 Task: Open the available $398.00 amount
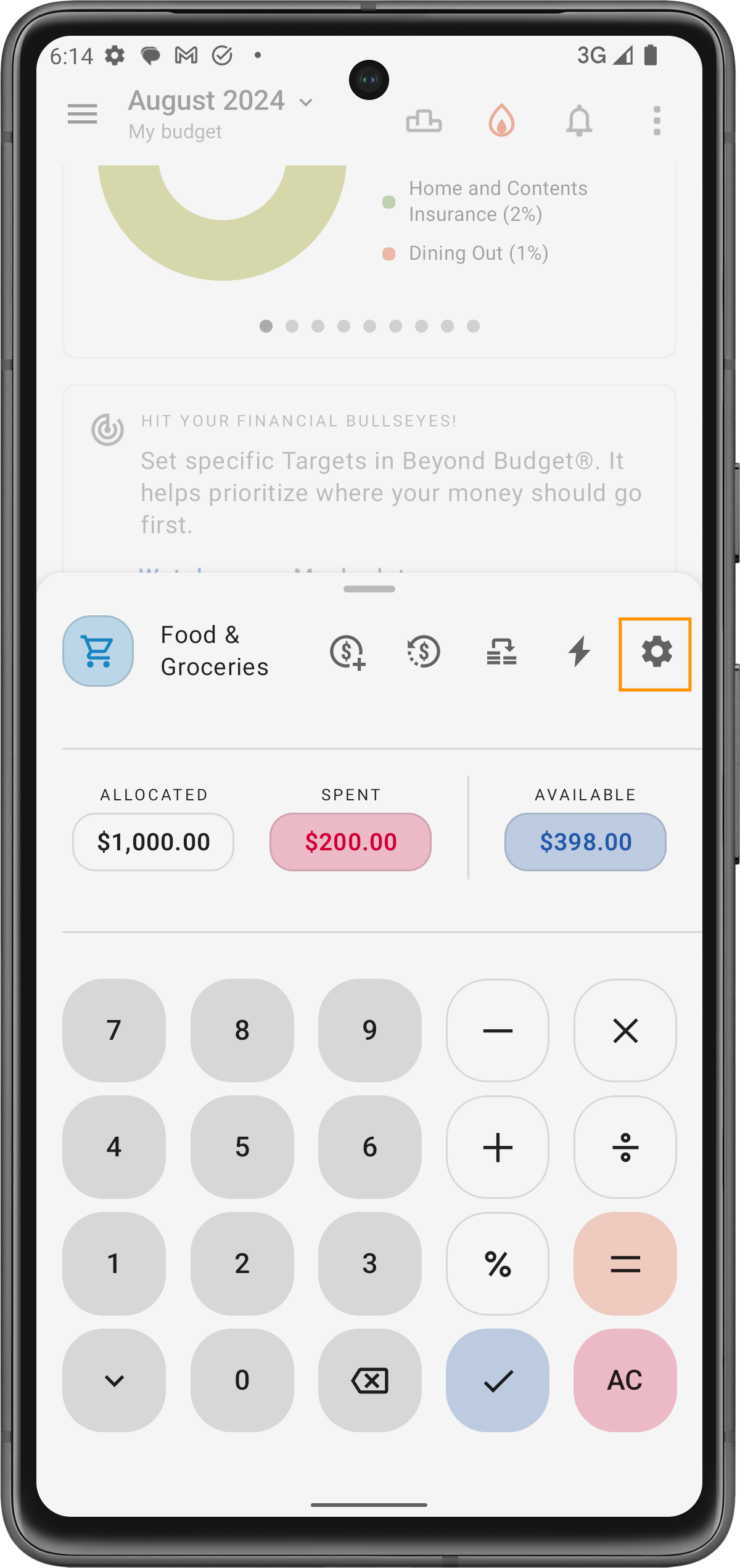[585, 842]
